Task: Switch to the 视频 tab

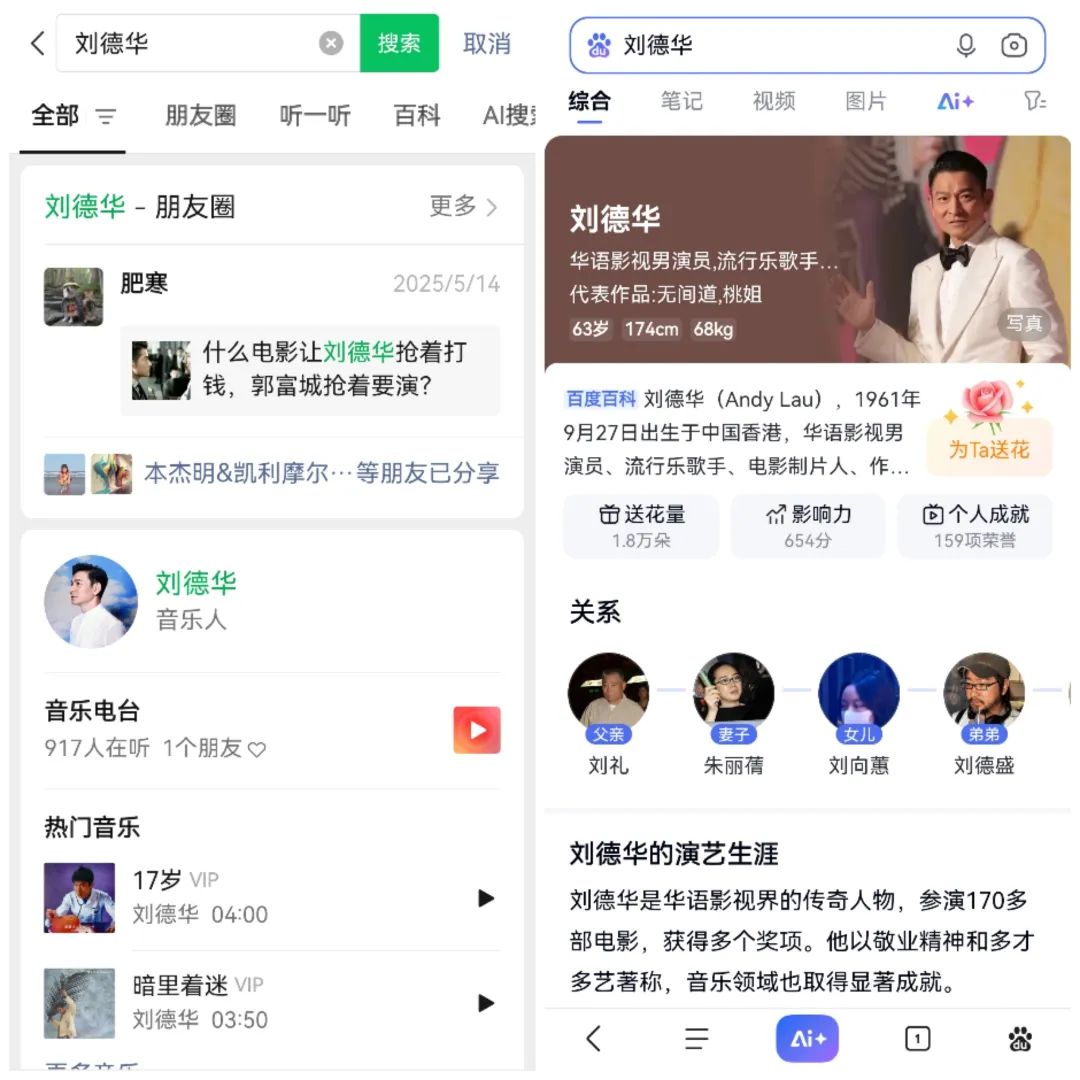Action: (773, 101)
